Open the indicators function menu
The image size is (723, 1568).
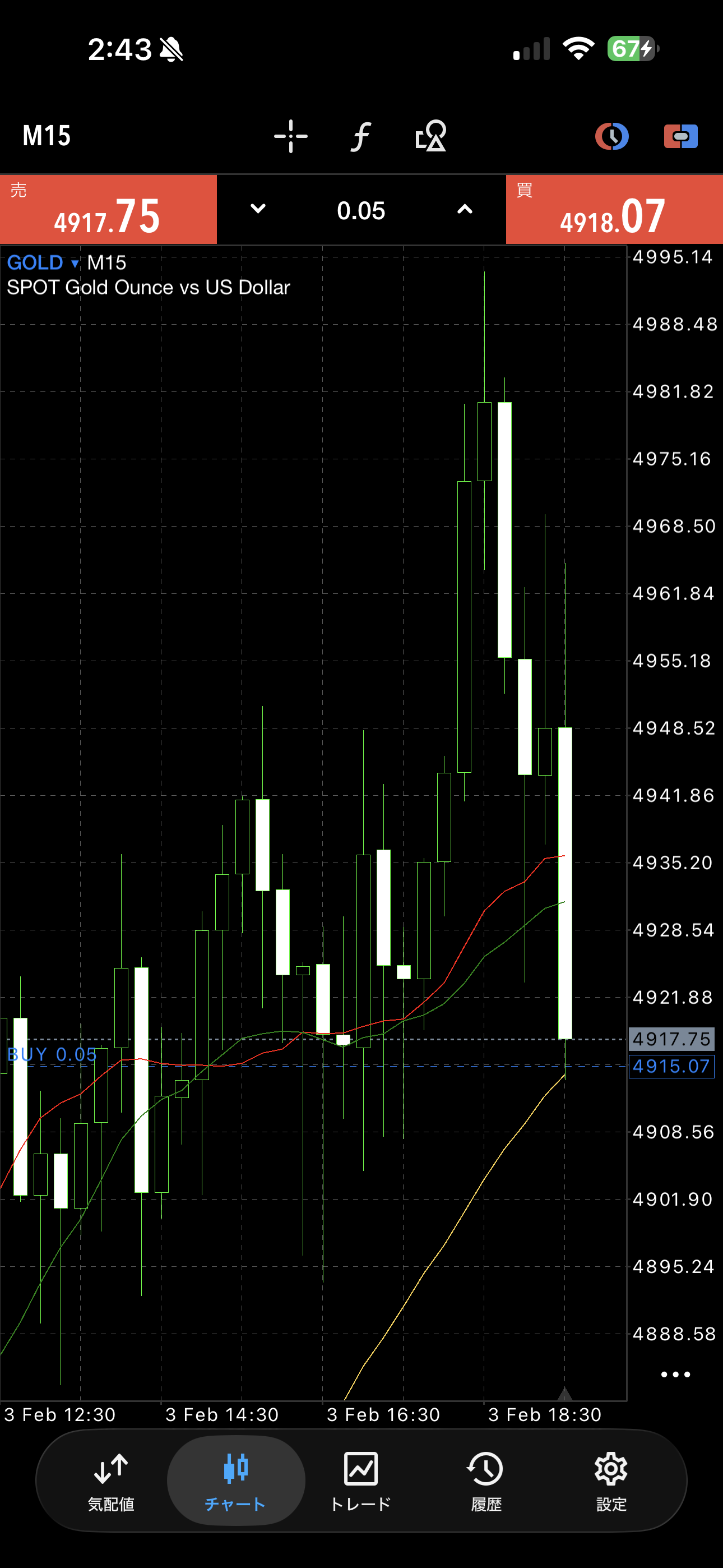tap(361, 136)
